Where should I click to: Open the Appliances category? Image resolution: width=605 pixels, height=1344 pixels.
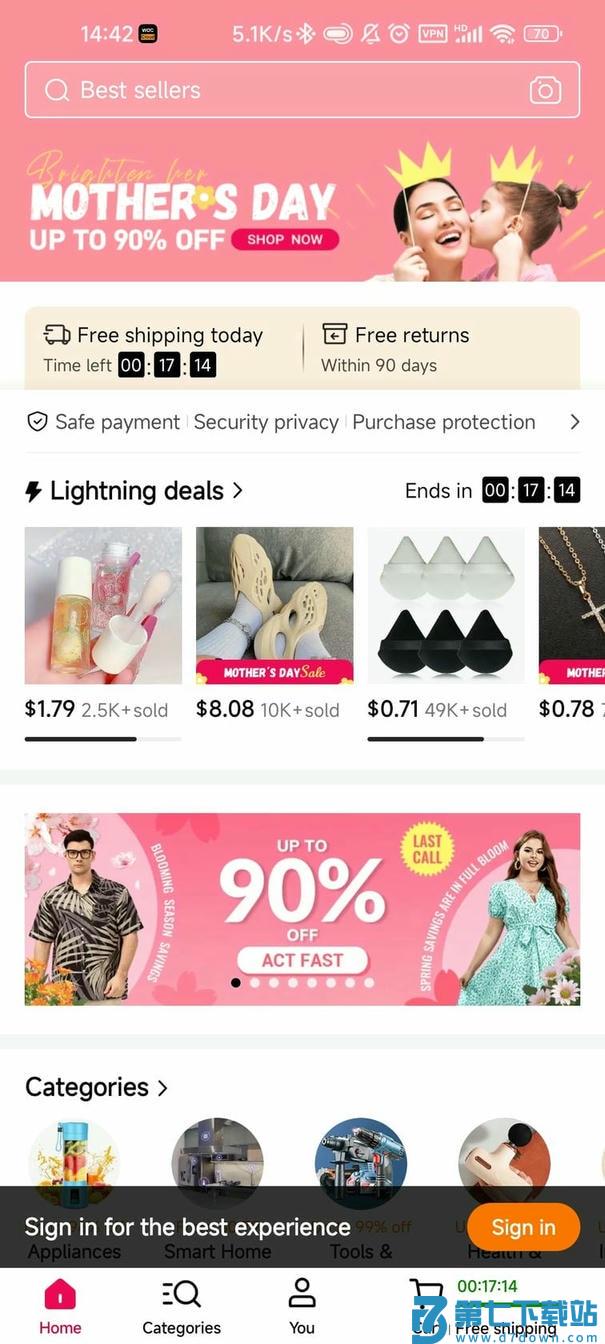coord(74,1160)
